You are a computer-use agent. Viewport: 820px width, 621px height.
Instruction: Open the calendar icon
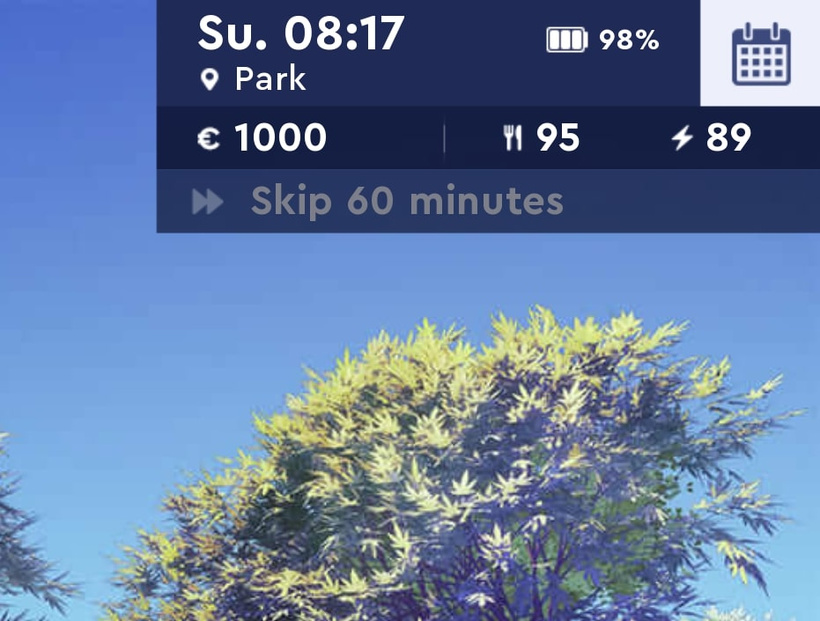tap(760, 53)
